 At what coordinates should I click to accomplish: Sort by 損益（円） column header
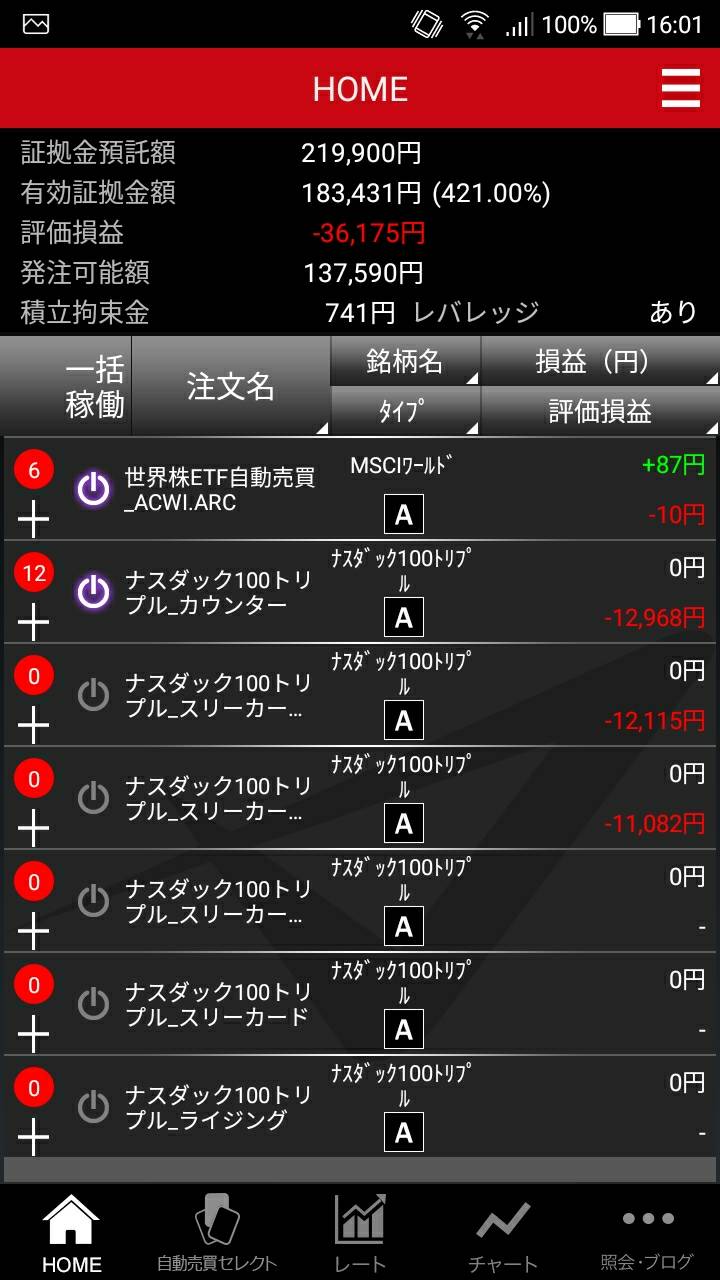click(600, 361)
